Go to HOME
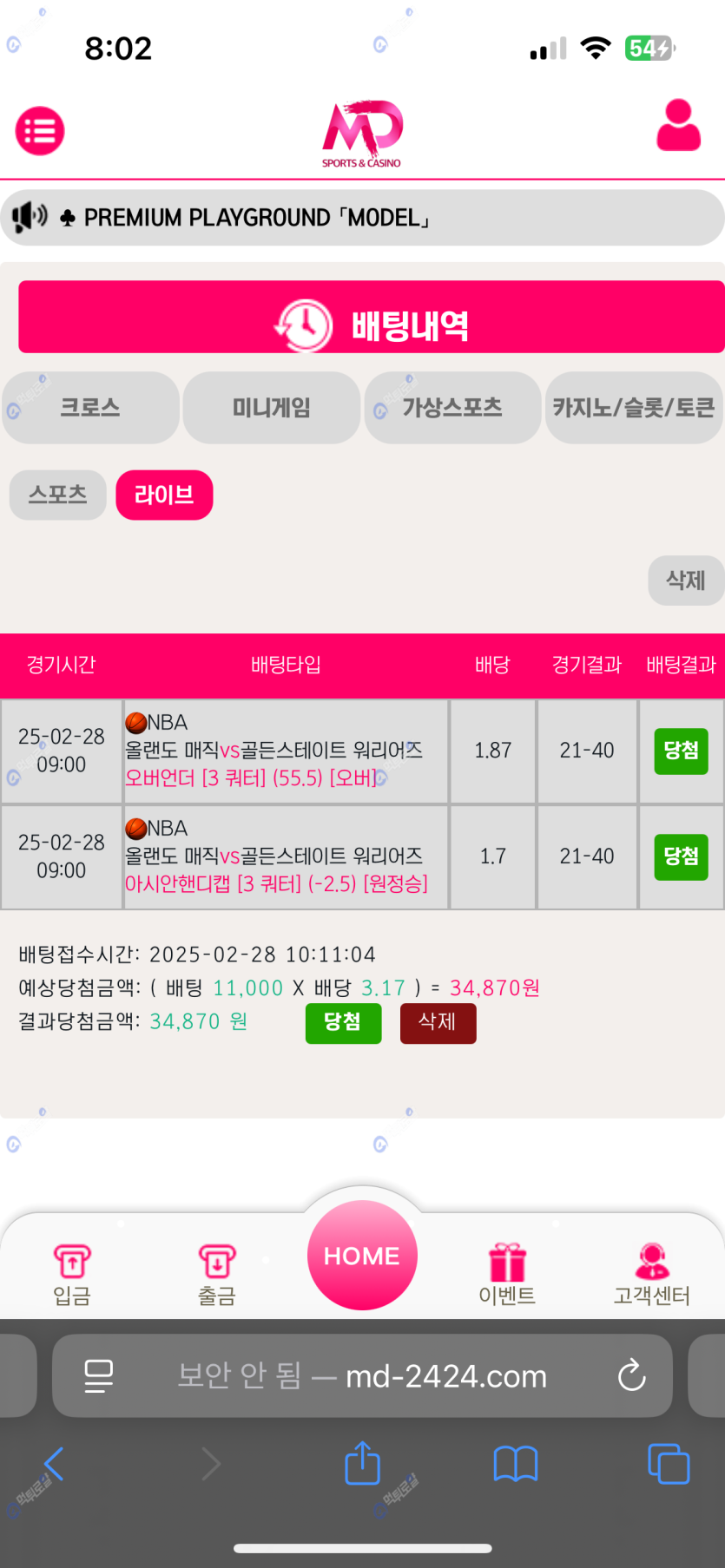This screenshot has width=725, height=1568. coord(362,1256)
